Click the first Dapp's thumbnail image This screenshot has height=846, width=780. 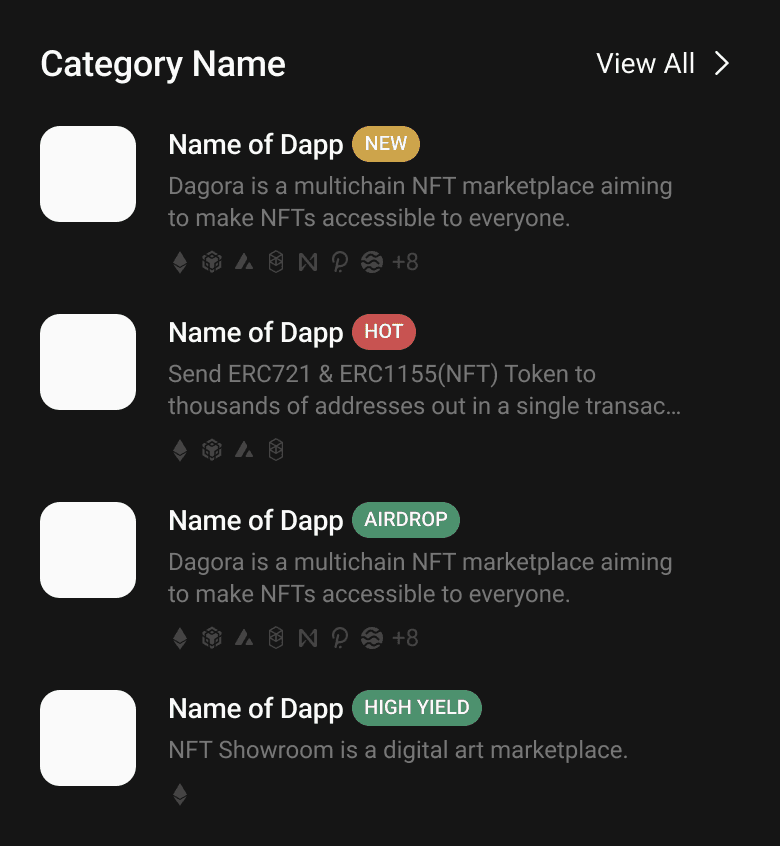87,174
